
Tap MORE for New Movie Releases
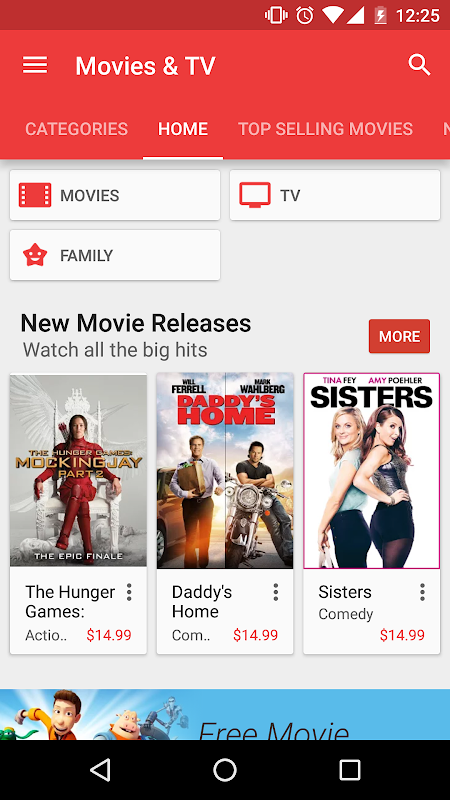coord(399,336)
